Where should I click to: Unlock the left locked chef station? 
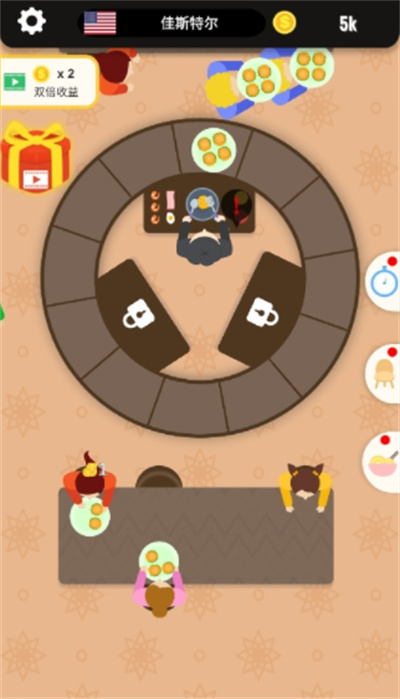pos(140,315)
